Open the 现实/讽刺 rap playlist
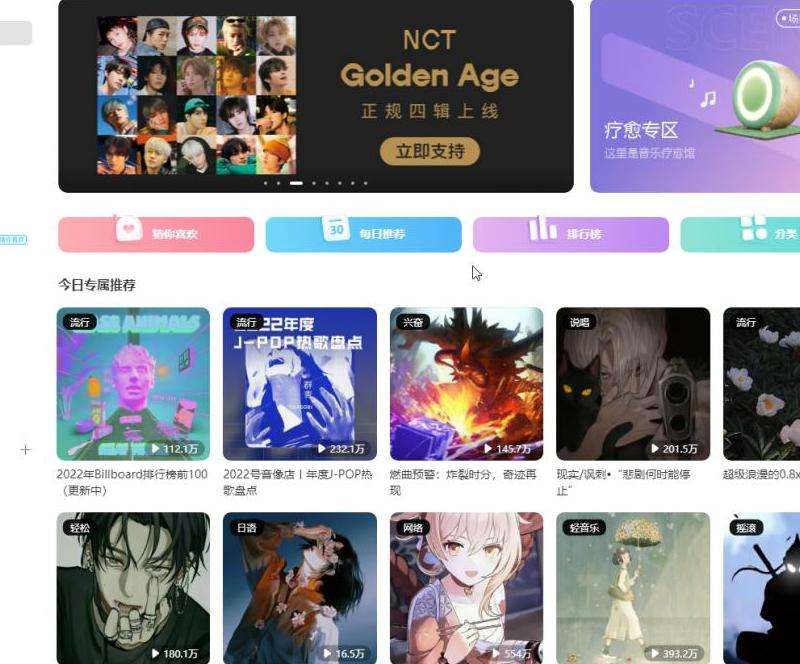 [x=633, y=384]
